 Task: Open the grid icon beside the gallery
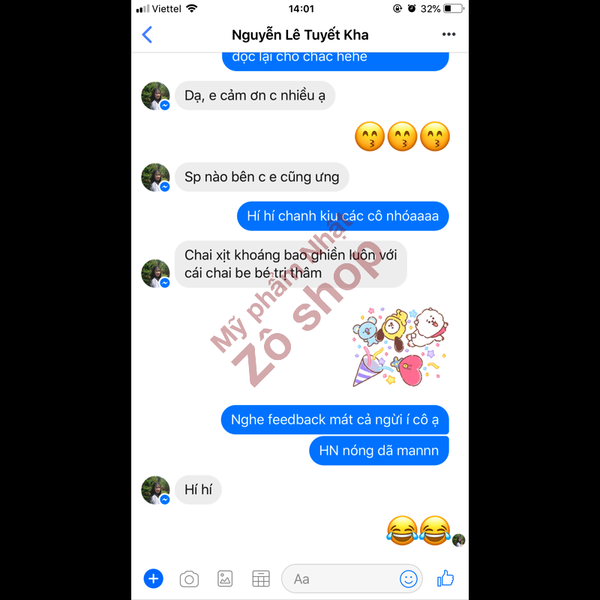click(261, 578)
